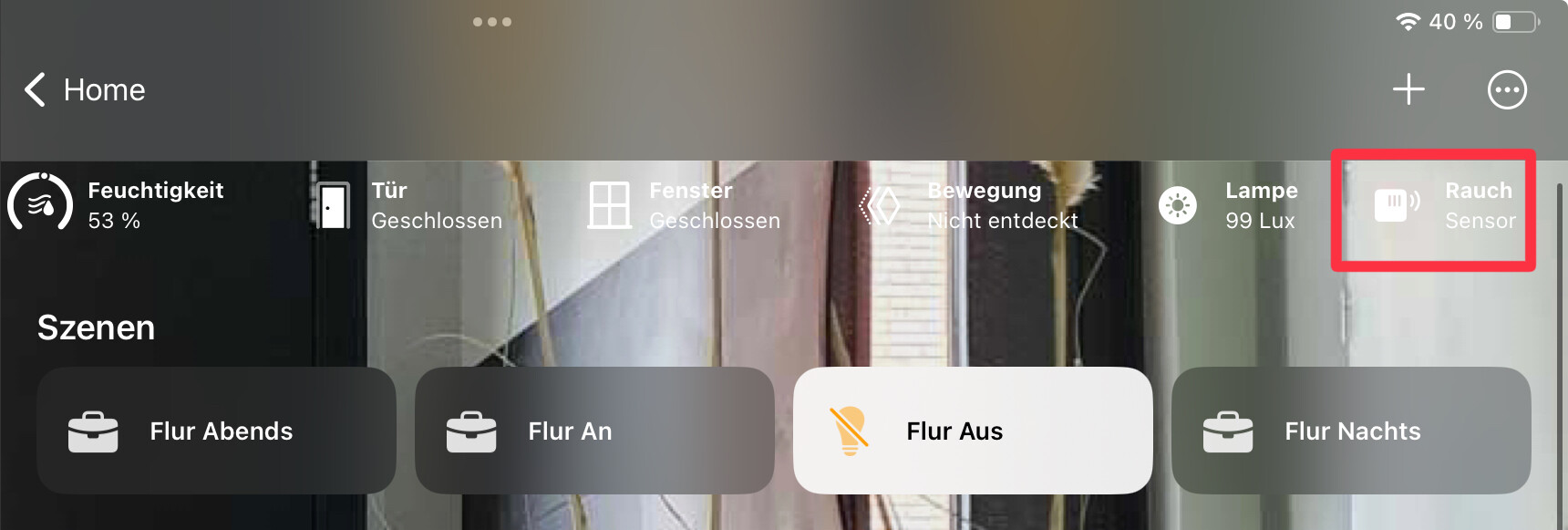Viewport: 1568px width, 530px height.
Task: View the Fenster Geschlossen status
Action: tap(686, 204)
